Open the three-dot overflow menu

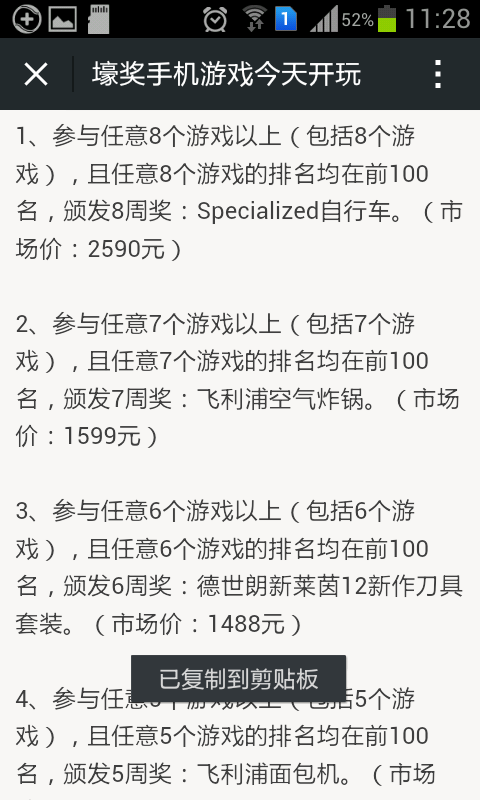pyautogui.click(x=438, y=74)
